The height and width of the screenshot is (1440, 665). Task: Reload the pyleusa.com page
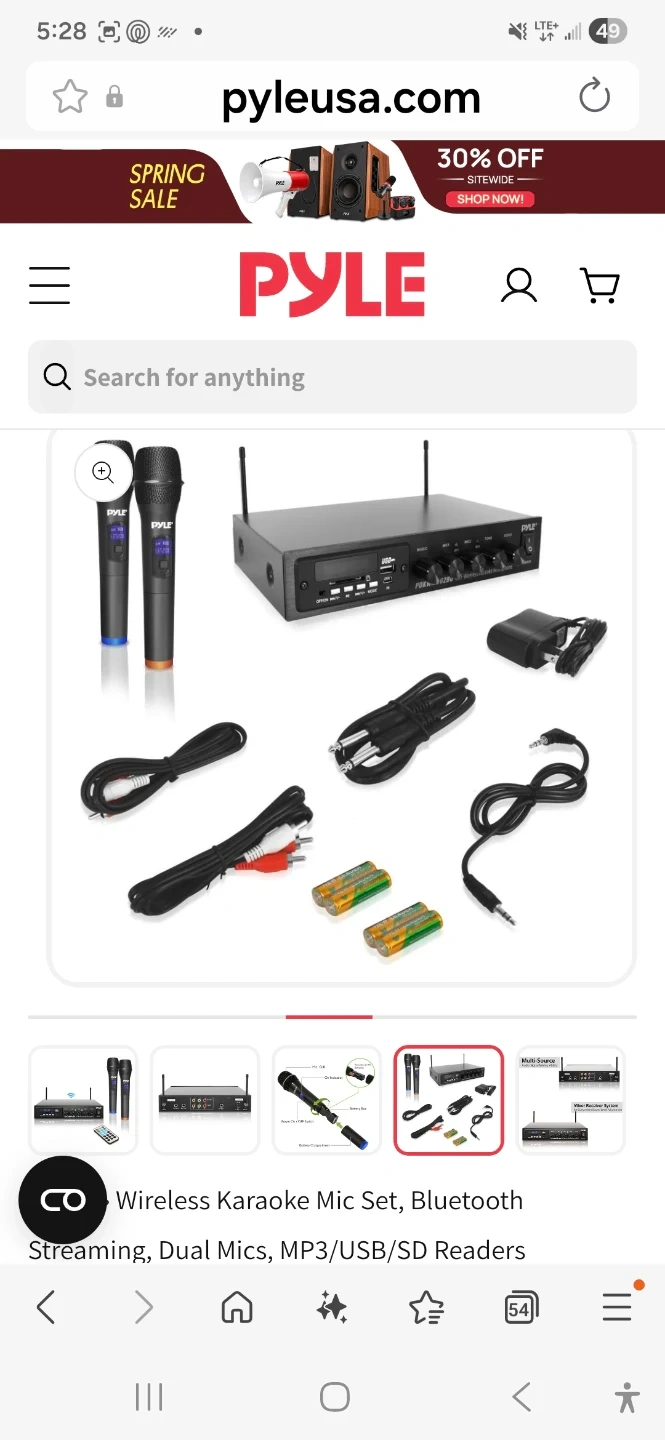[594, 97]
